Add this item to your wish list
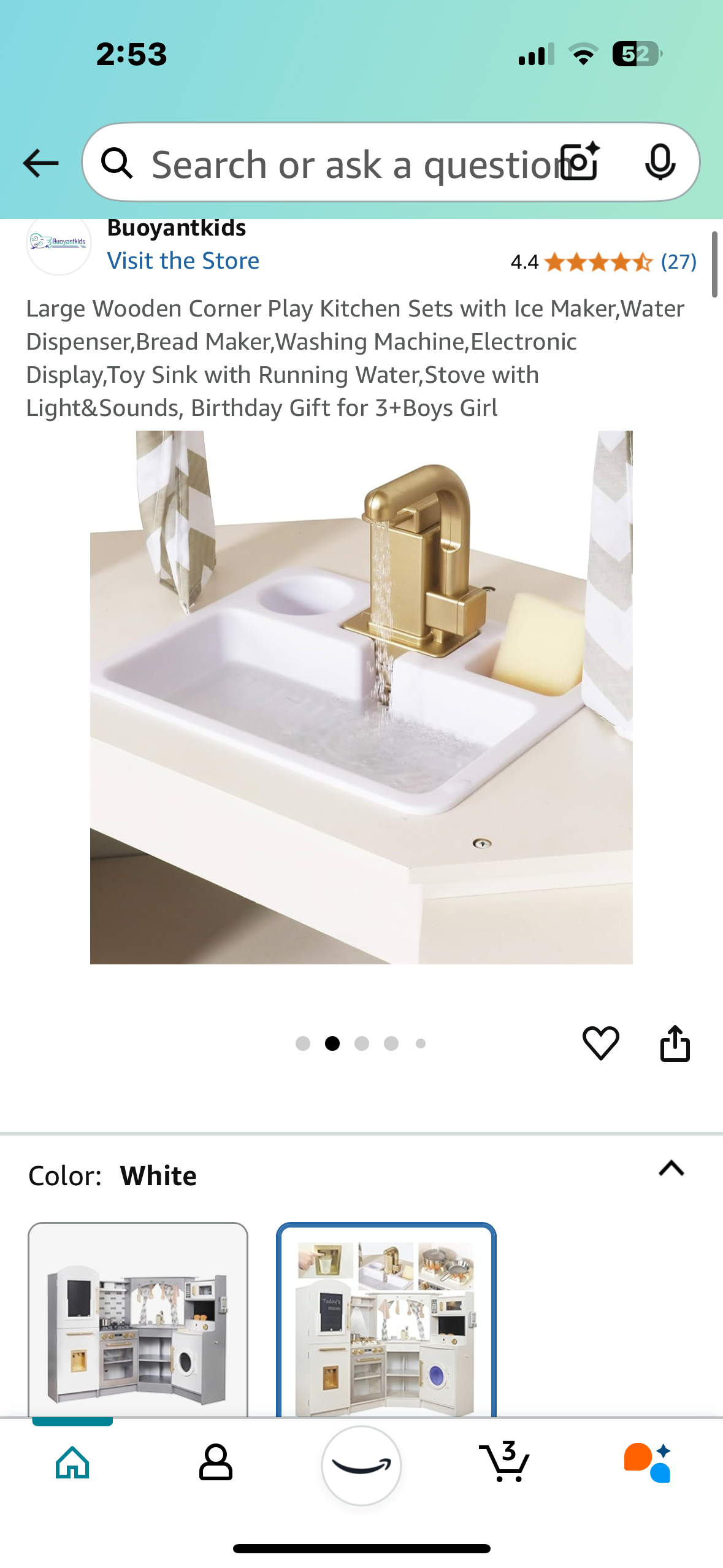The height and width of the screenshot is (1568, 723). [600, 1043]
